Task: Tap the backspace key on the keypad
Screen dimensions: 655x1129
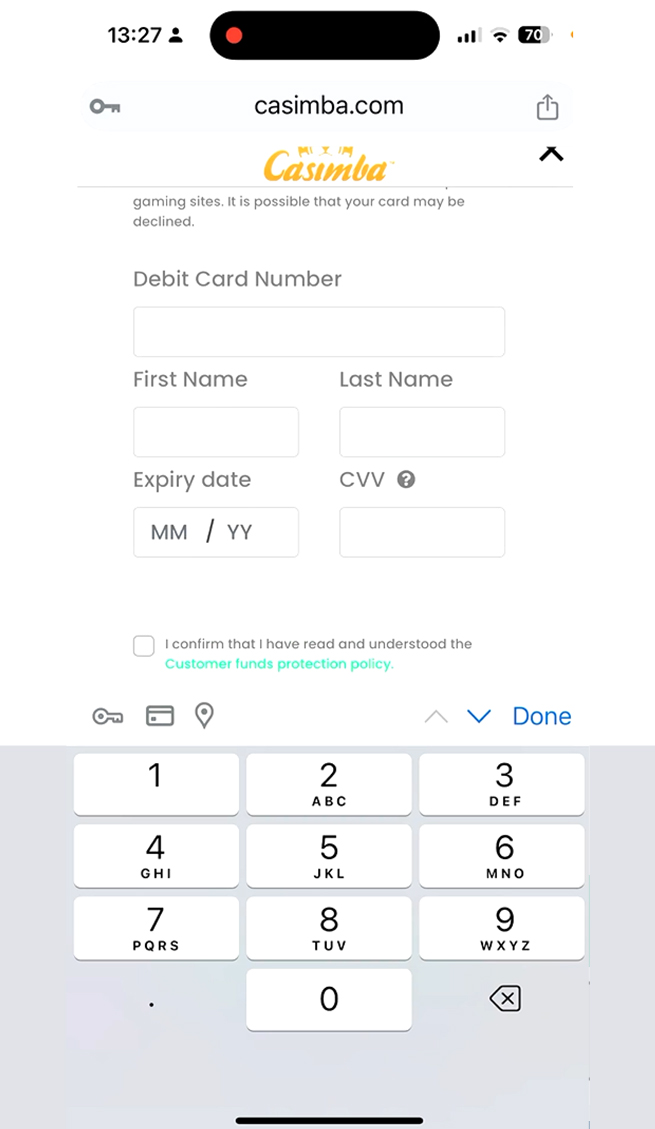Action: click(x=505, y=999)
